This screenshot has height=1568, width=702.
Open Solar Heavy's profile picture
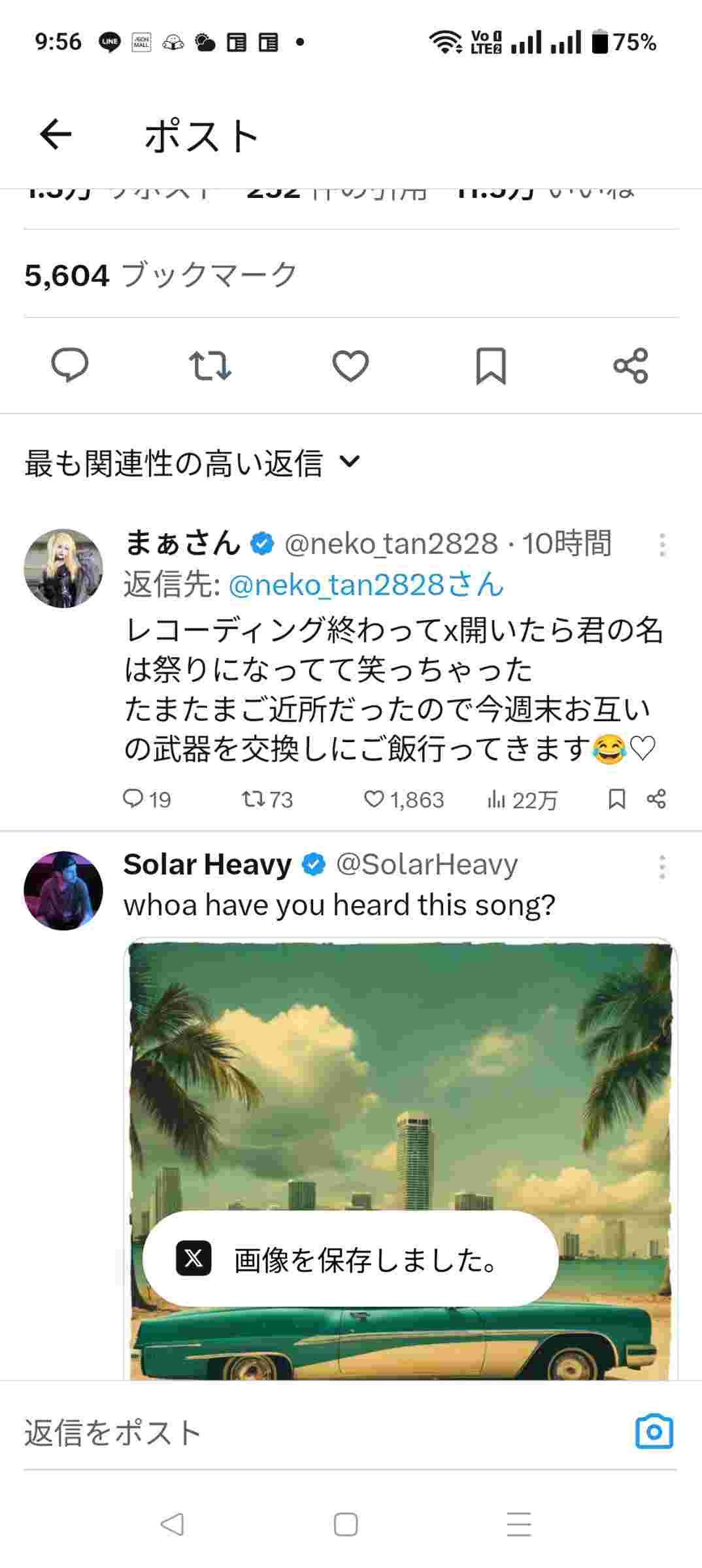[63, 890]
